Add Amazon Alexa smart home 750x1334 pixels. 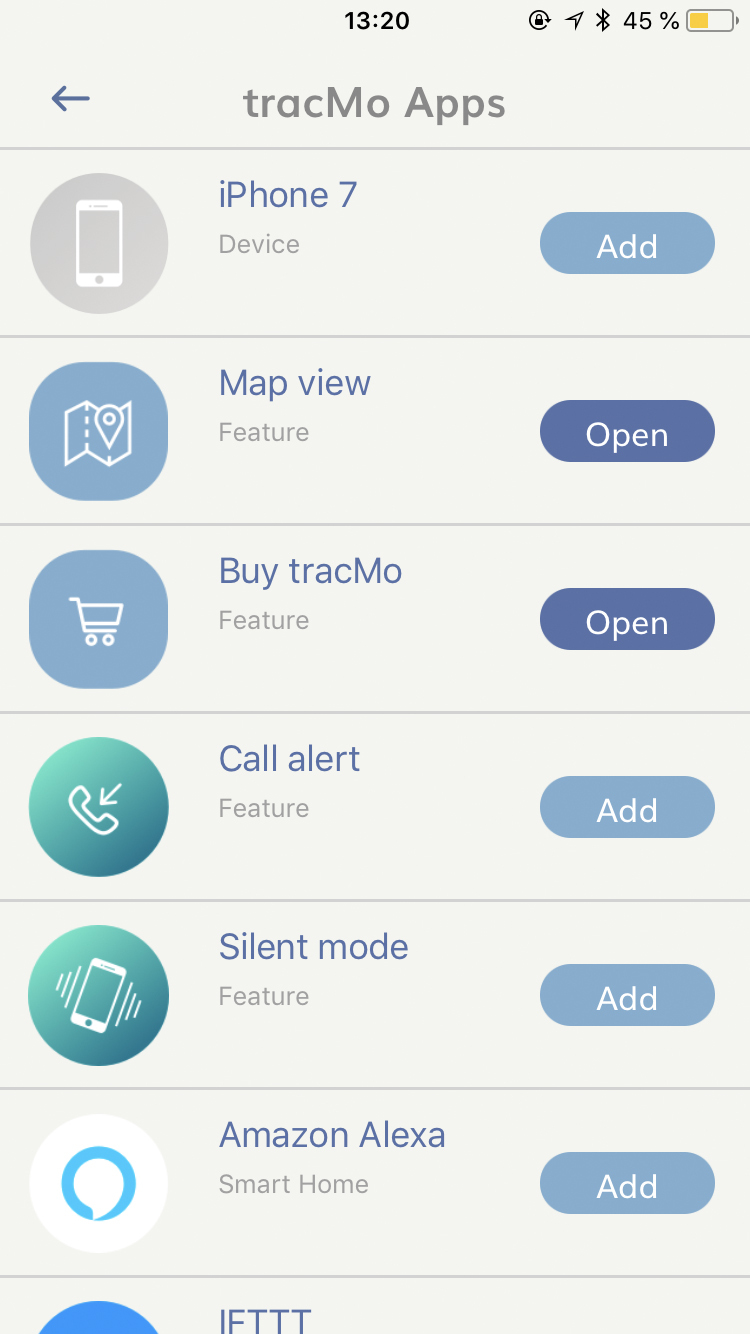pyautogui.click(x=627, y=1184)
